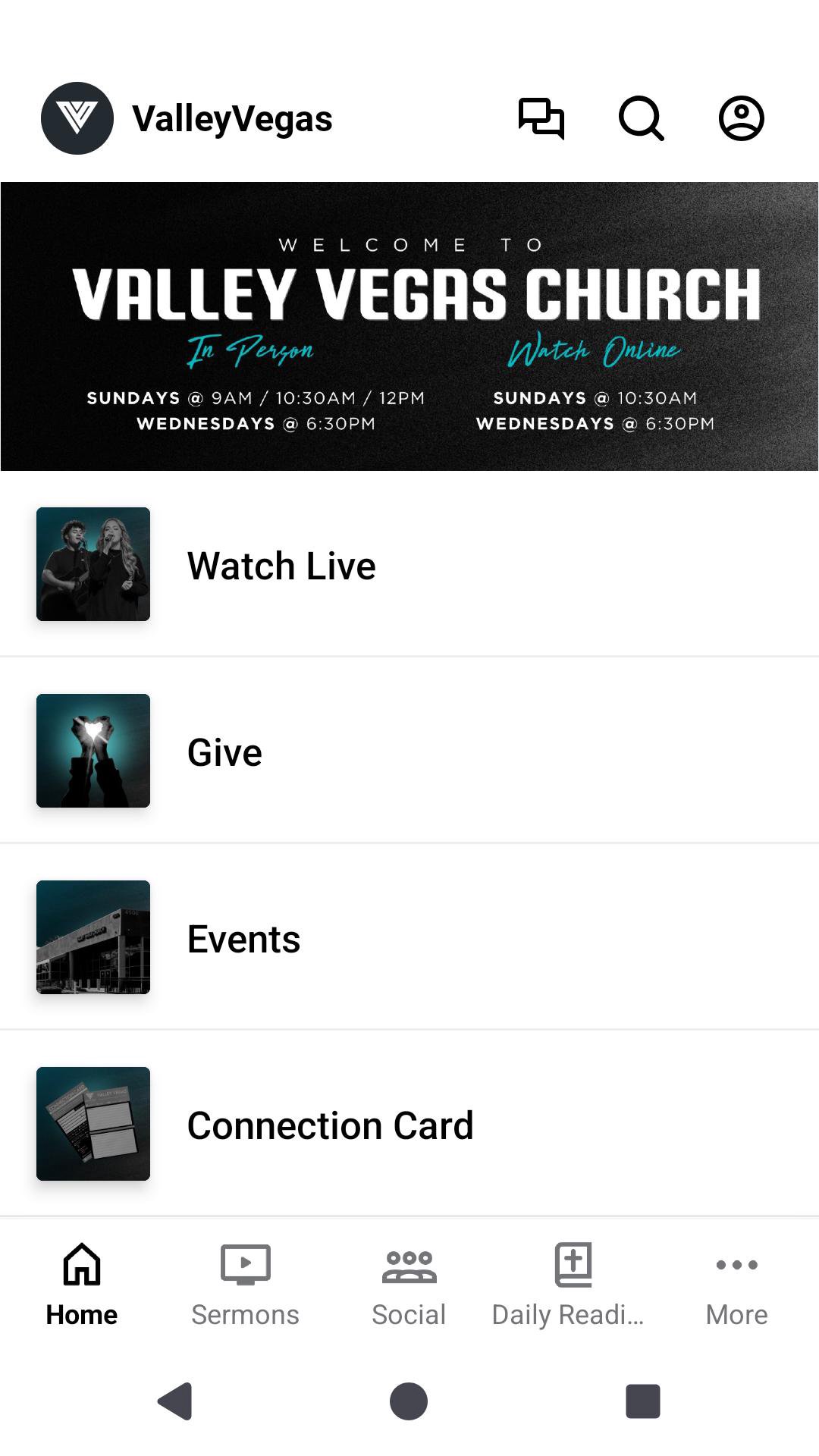
Task: Open the Watch Live row
Action: 409,564
